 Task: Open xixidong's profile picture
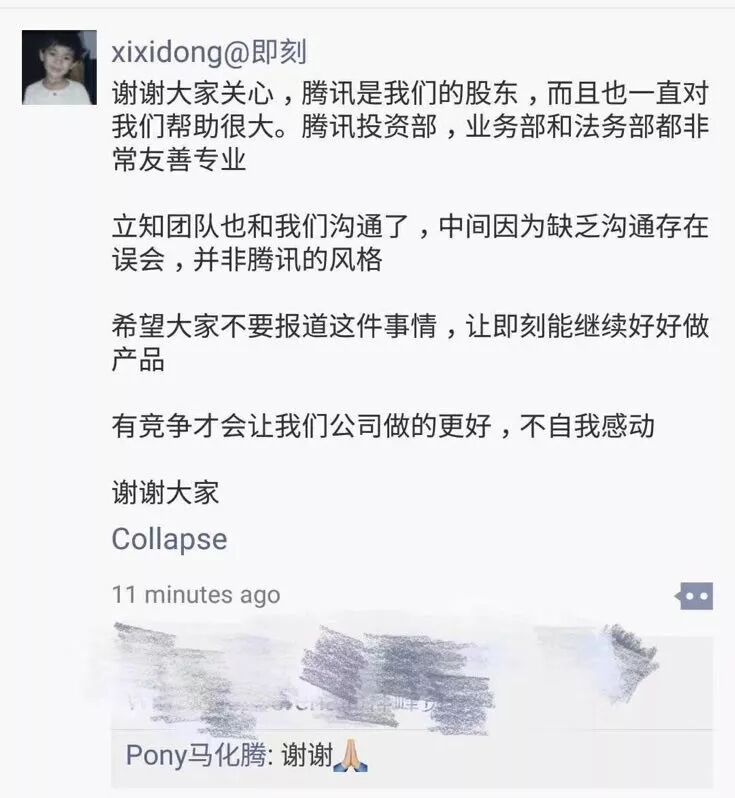[x=59, y=67]
